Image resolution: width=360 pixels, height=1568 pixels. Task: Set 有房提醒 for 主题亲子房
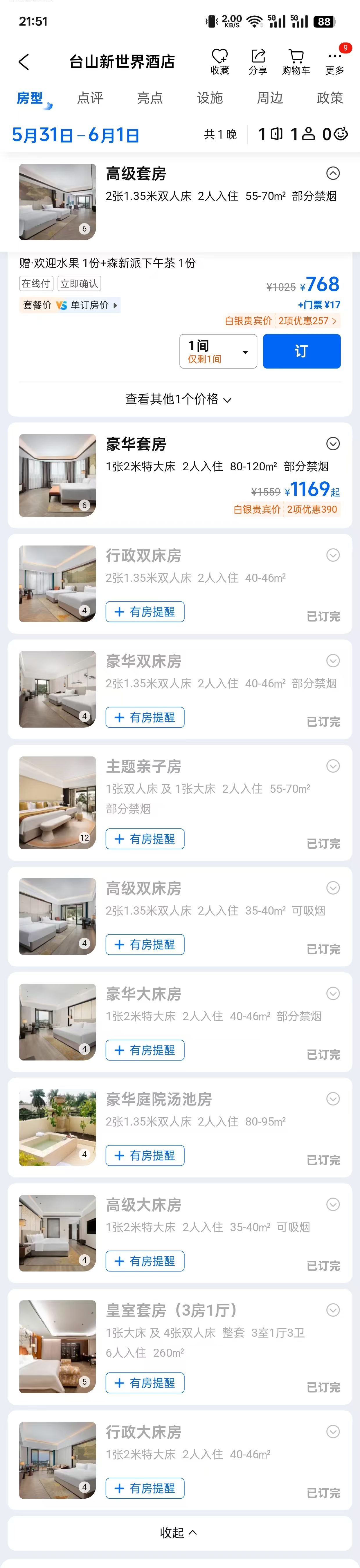145,839
